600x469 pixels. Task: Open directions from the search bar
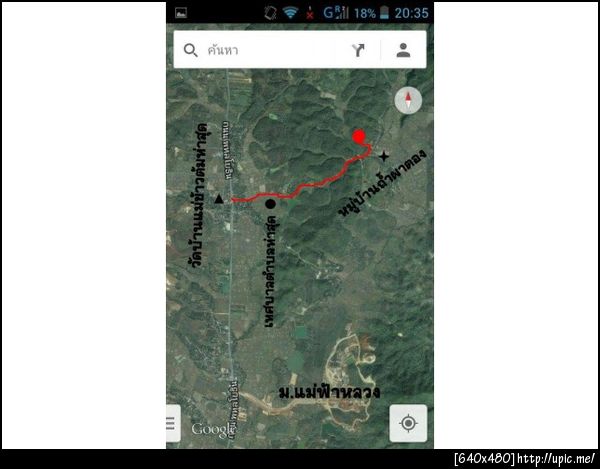(358, 50)
